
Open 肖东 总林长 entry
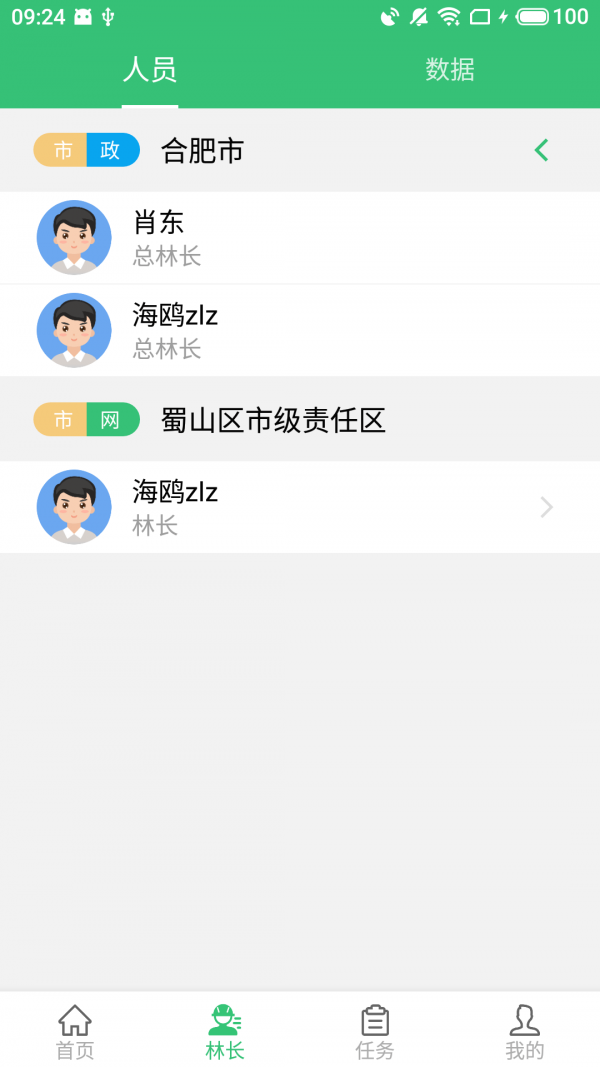(300, 238)
